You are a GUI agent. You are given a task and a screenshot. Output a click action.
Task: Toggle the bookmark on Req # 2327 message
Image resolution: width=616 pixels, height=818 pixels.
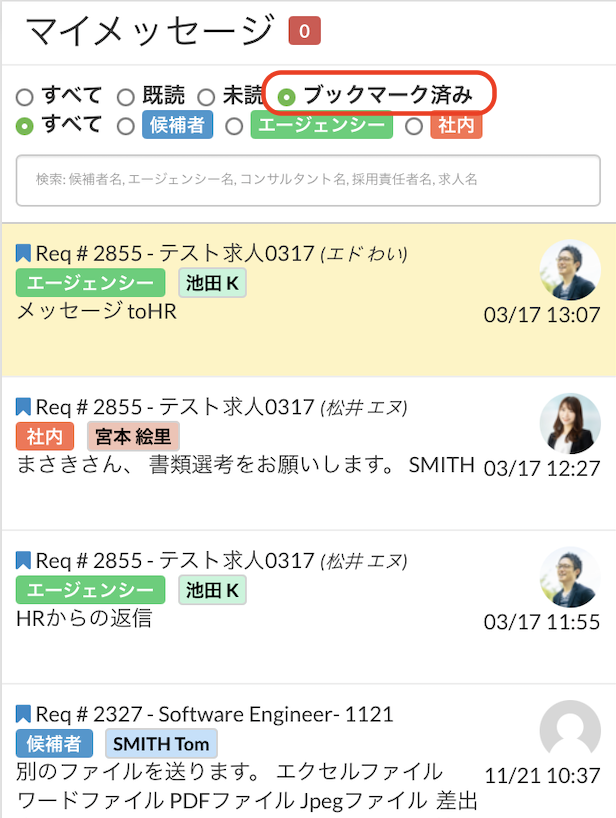24,714
